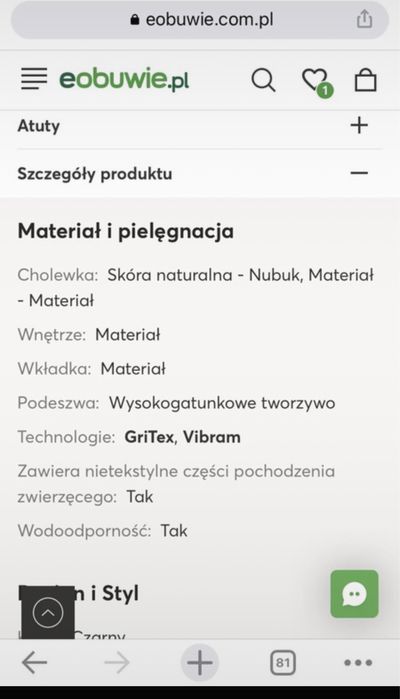Open the favorites heart icon
This screenshot has width=400, height=699.
[317, 82]
